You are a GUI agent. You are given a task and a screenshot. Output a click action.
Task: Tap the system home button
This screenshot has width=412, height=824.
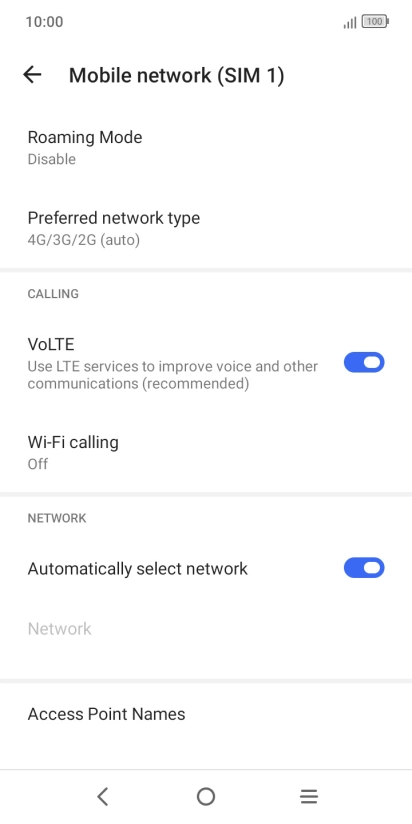coord(206,797)
